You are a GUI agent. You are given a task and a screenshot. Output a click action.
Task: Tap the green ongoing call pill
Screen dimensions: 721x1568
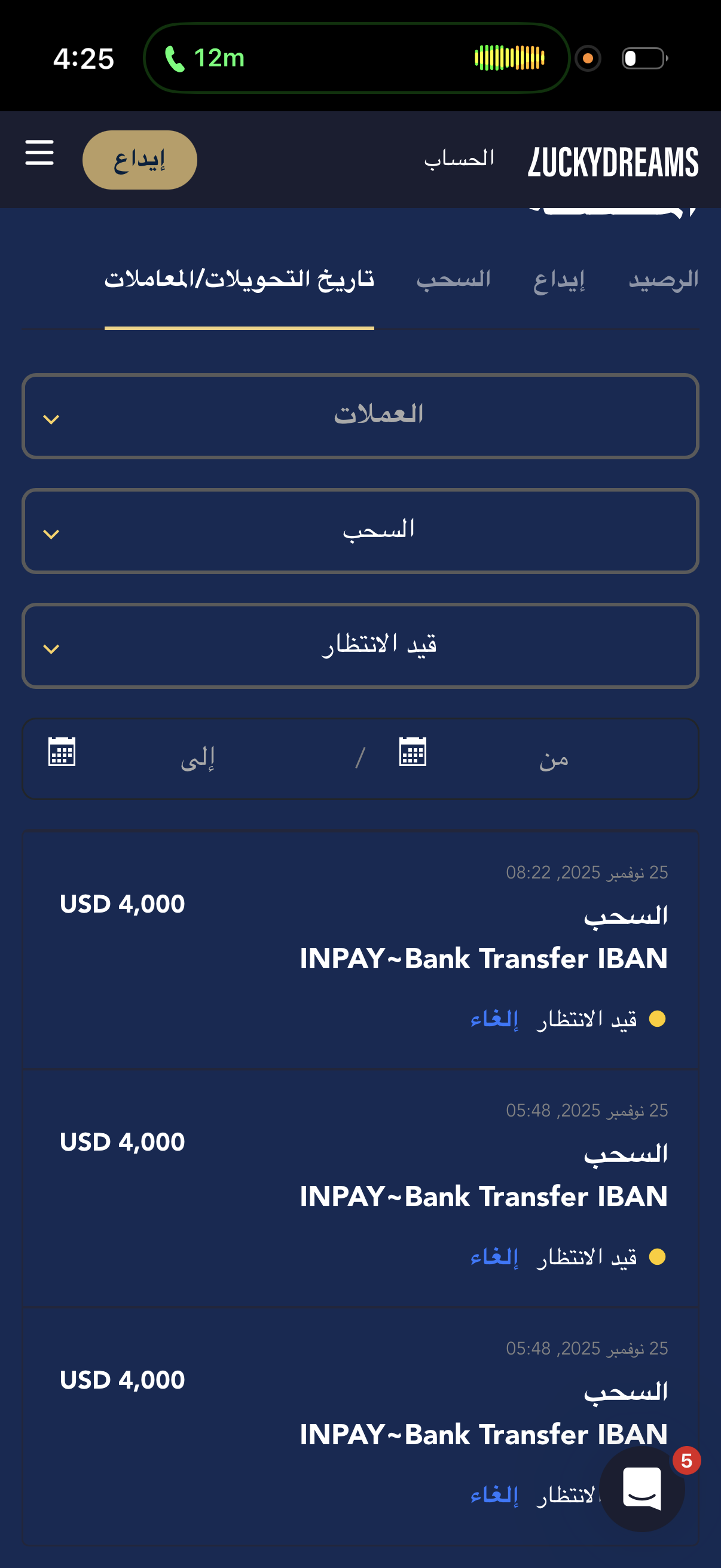[x=356, y=59]
